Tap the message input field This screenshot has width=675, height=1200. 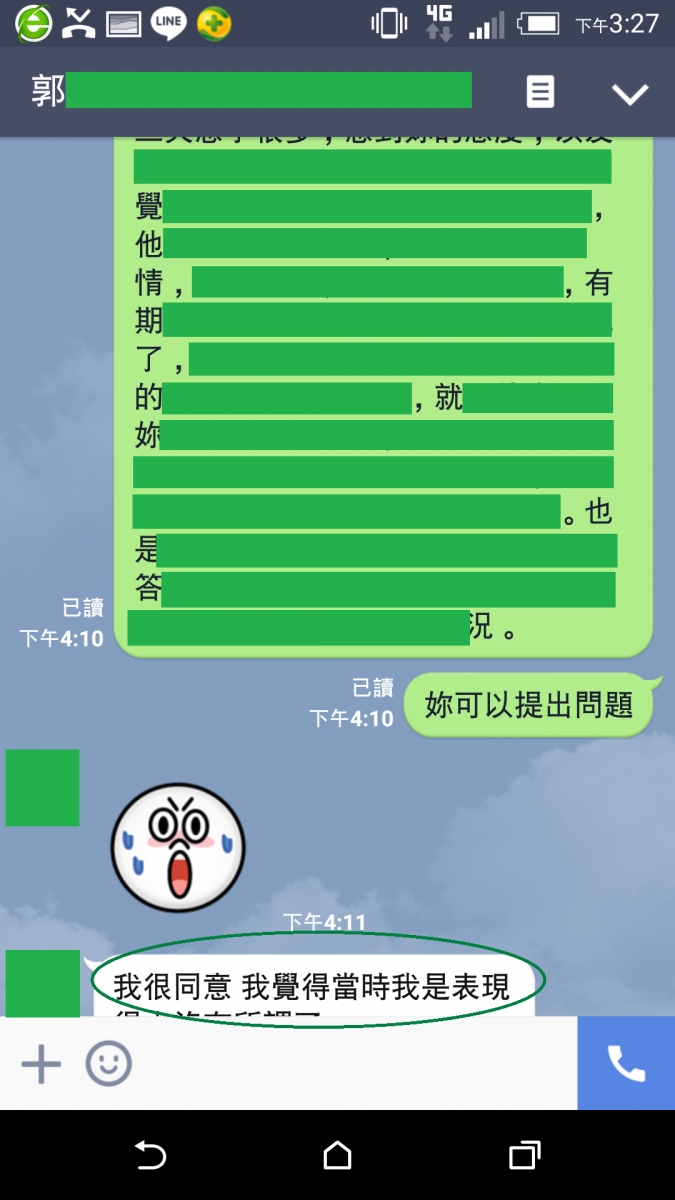click(x=350, y=1064)
